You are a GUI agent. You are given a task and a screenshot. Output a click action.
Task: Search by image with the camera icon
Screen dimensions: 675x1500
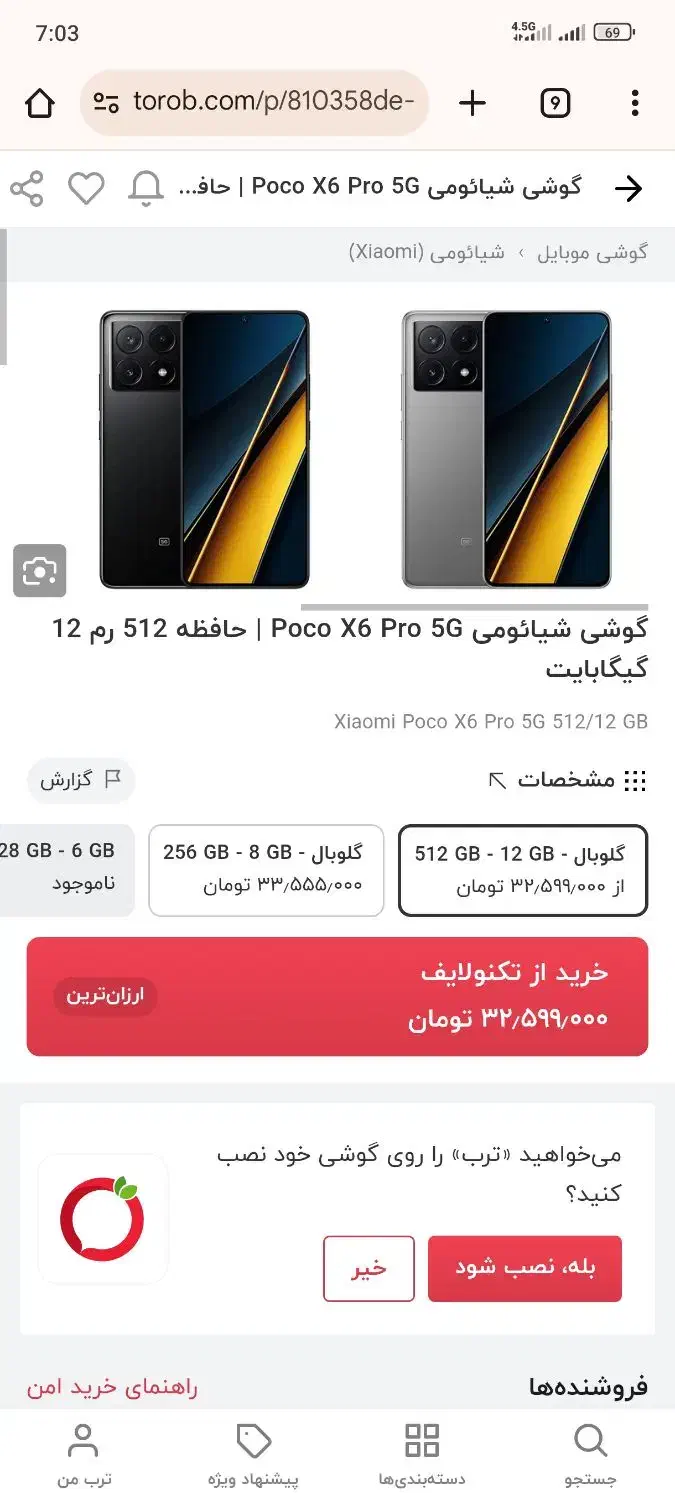tap(40, 570)
